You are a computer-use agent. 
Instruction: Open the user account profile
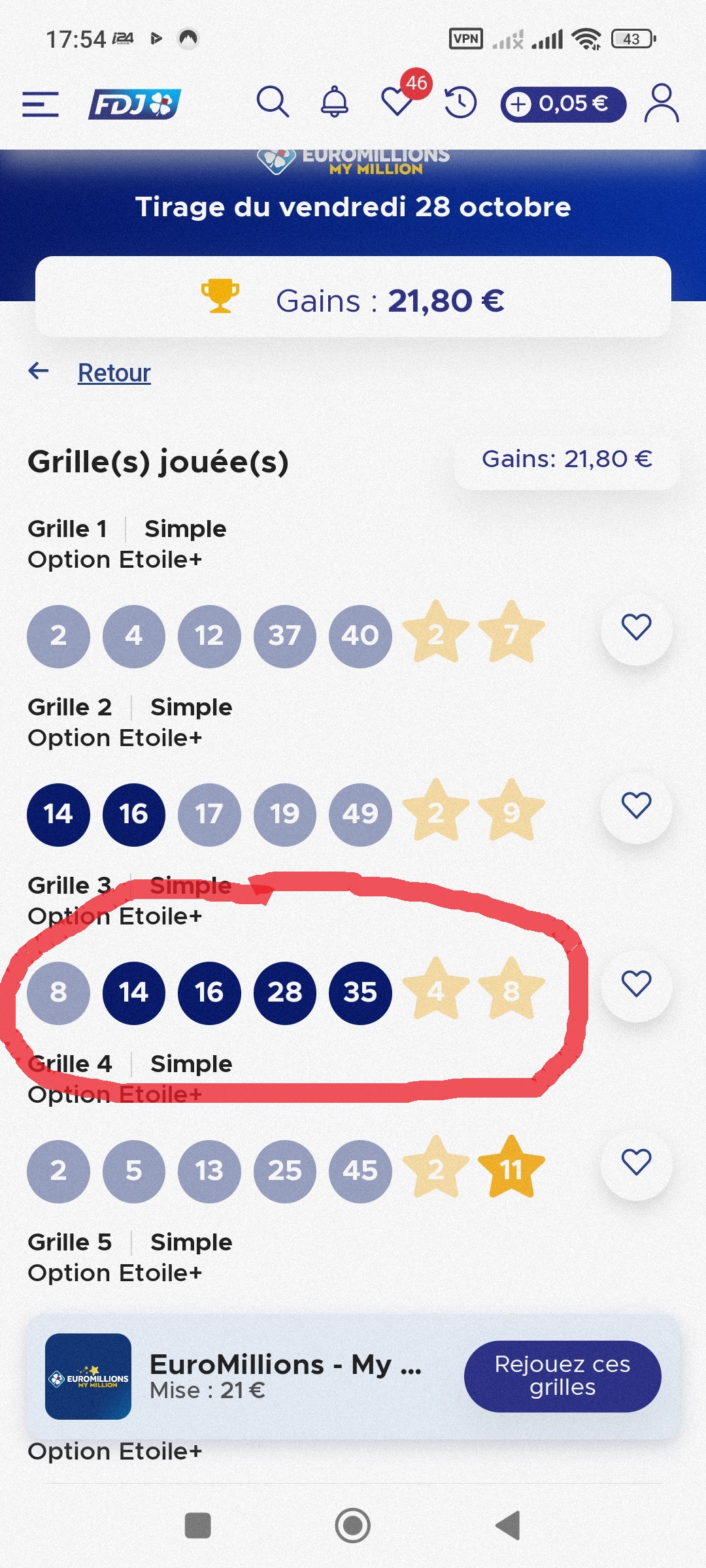click(x=662, y=103)
